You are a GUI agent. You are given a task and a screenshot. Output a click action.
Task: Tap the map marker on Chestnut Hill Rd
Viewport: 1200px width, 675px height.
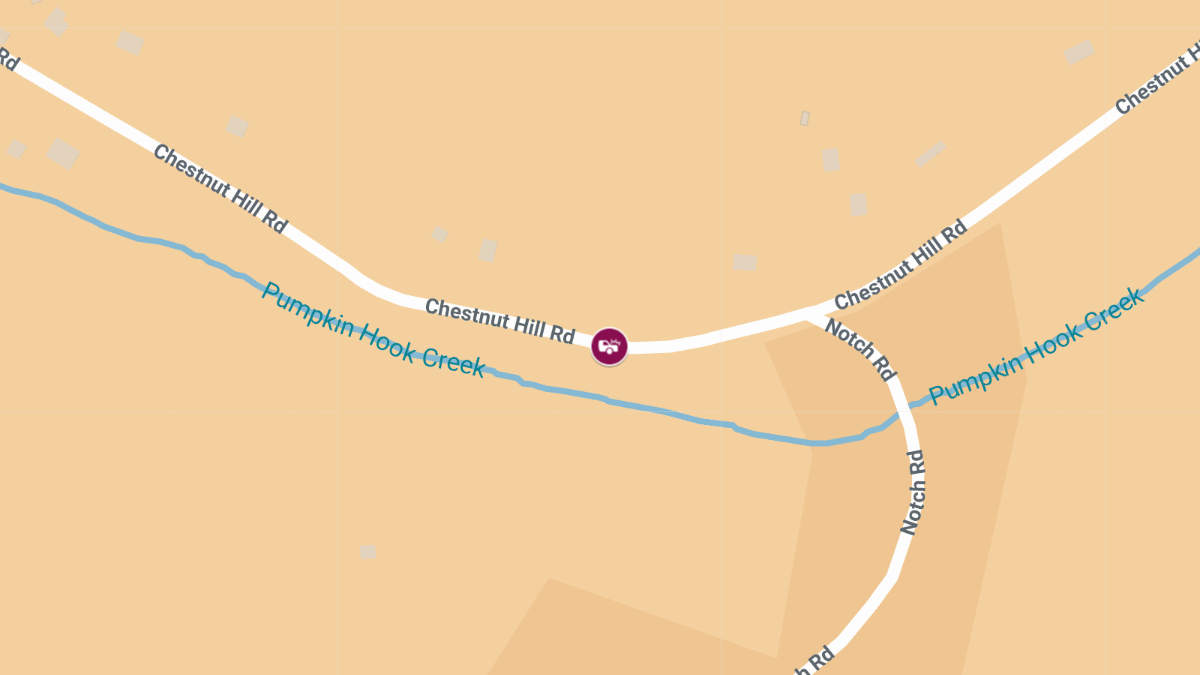[609, 346]
